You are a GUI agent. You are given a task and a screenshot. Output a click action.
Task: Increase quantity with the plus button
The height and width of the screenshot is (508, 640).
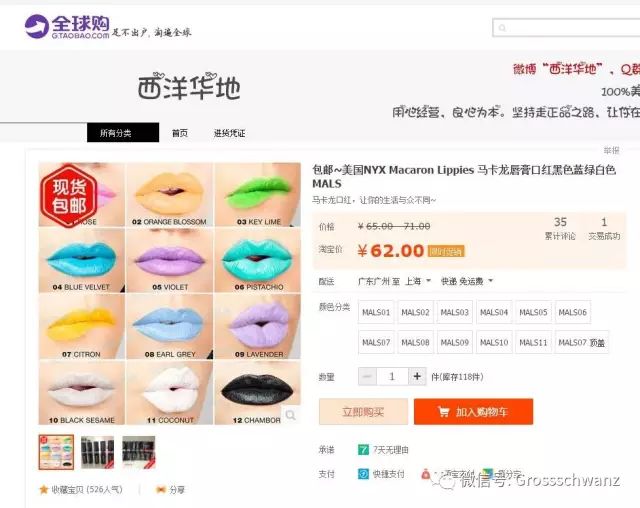tap(417, 377)
